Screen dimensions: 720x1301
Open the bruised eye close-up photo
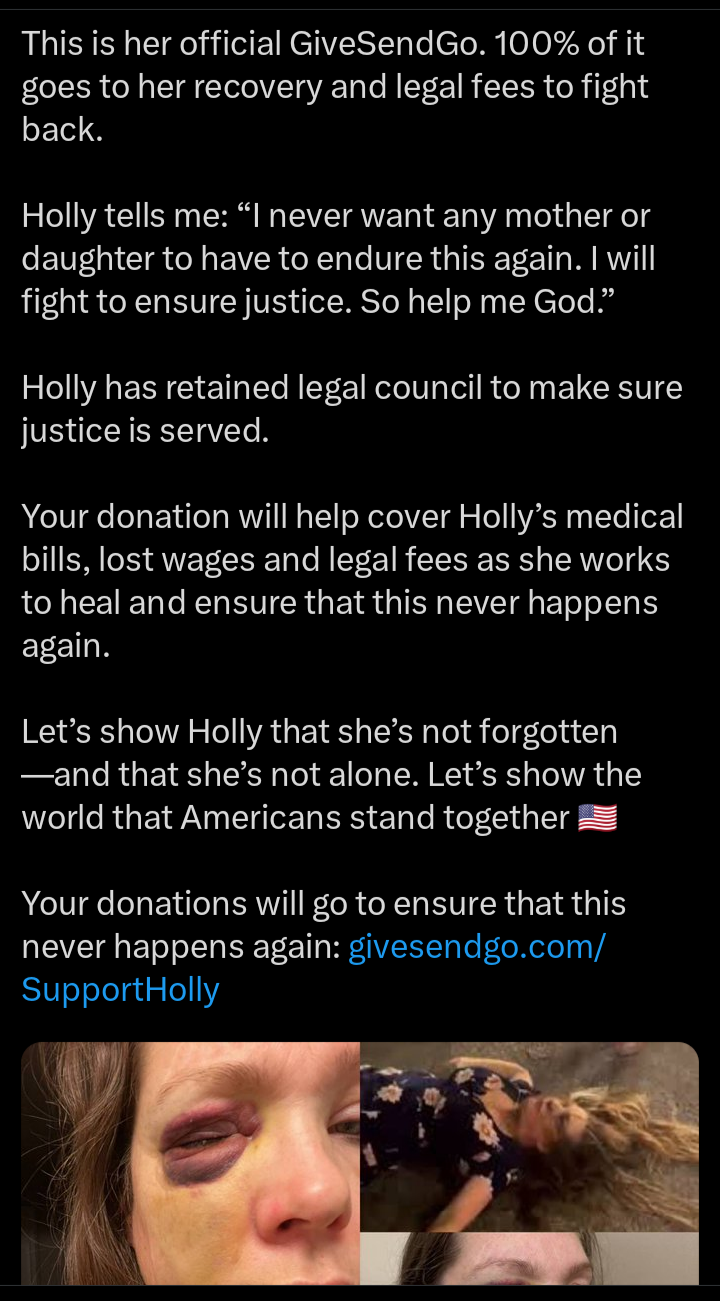(190, 1165)
